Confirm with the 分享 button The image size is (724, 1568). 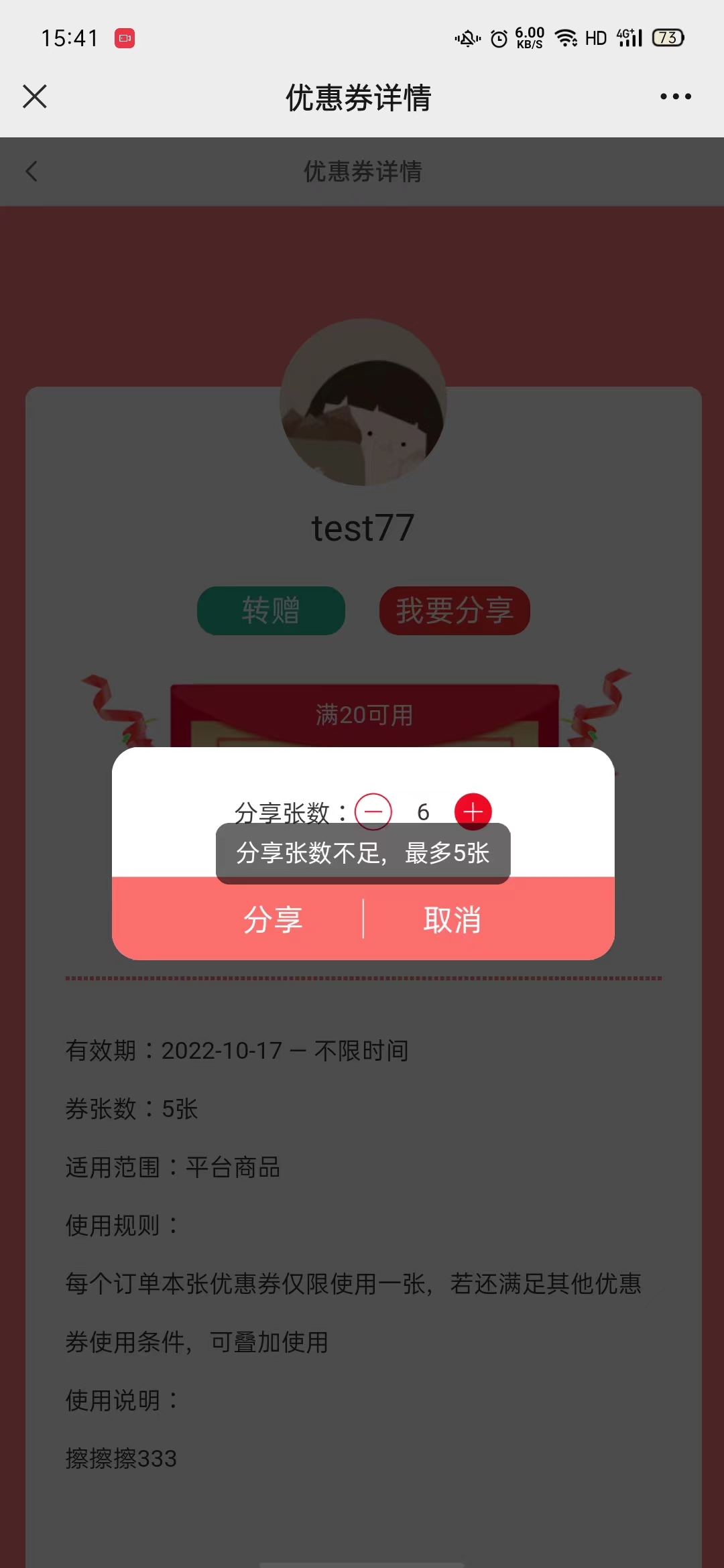point(273,919)
